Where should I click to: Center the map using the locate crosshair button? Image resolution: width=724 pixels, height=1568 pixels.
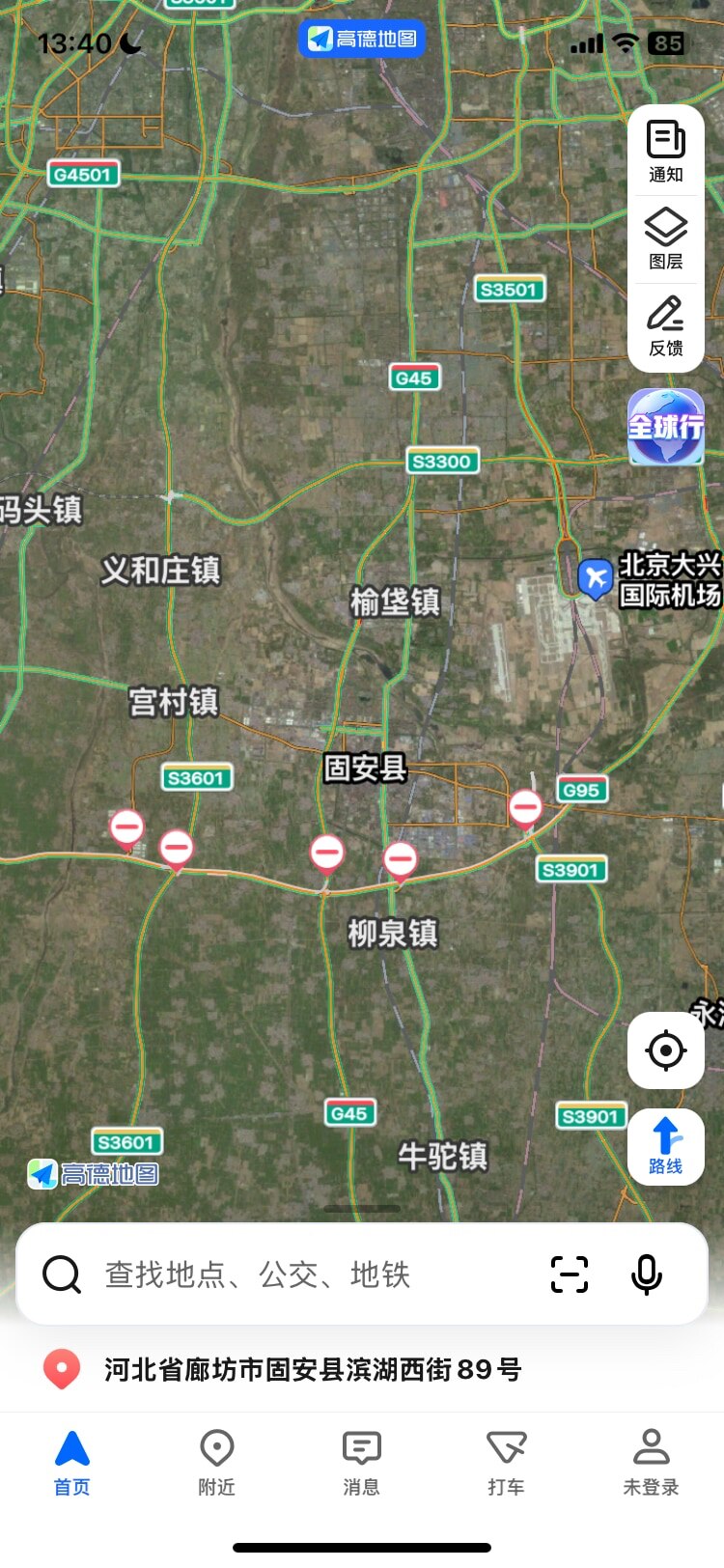665,1050
